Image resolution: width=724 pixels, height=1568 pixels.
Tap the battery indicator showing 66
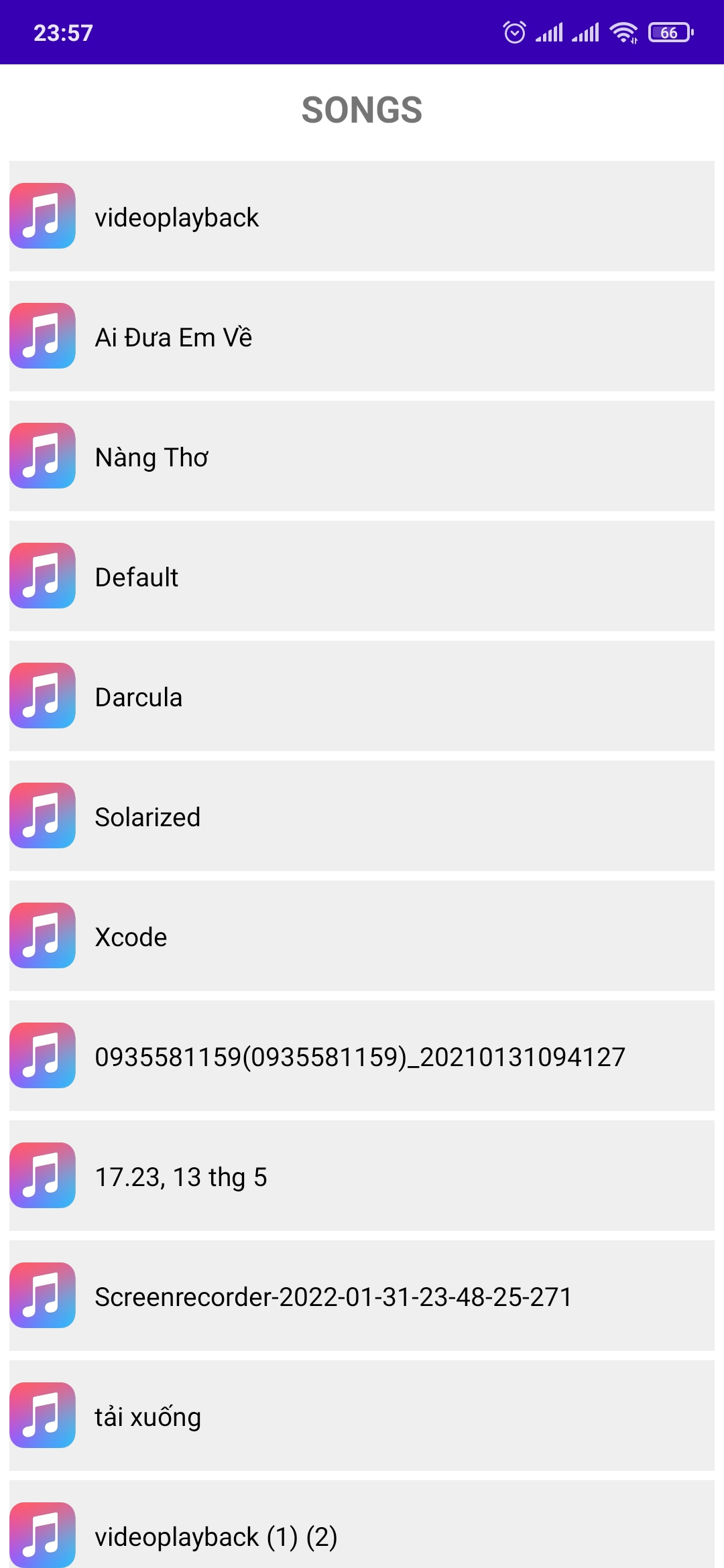[x=668, y=32]
